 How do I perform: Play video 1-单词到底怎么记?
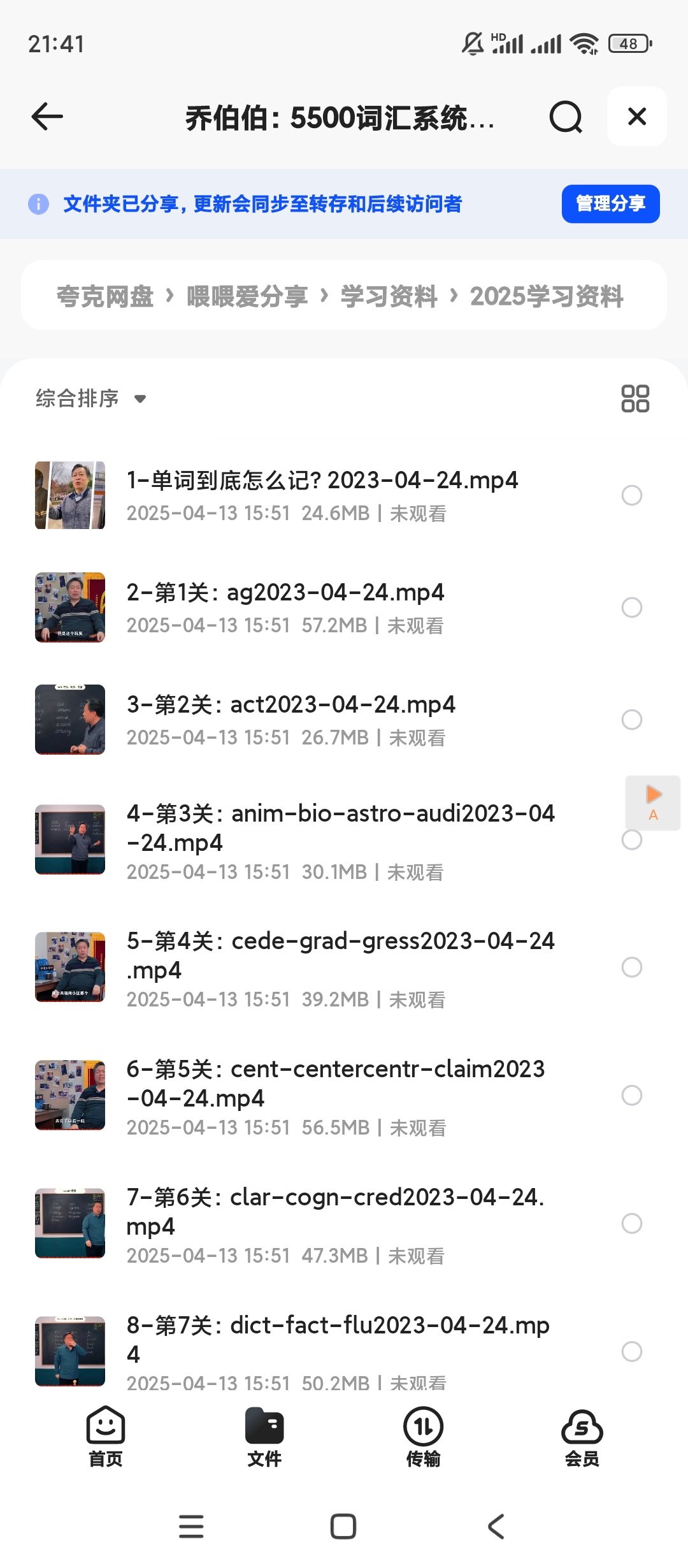(x=322, y=495)
